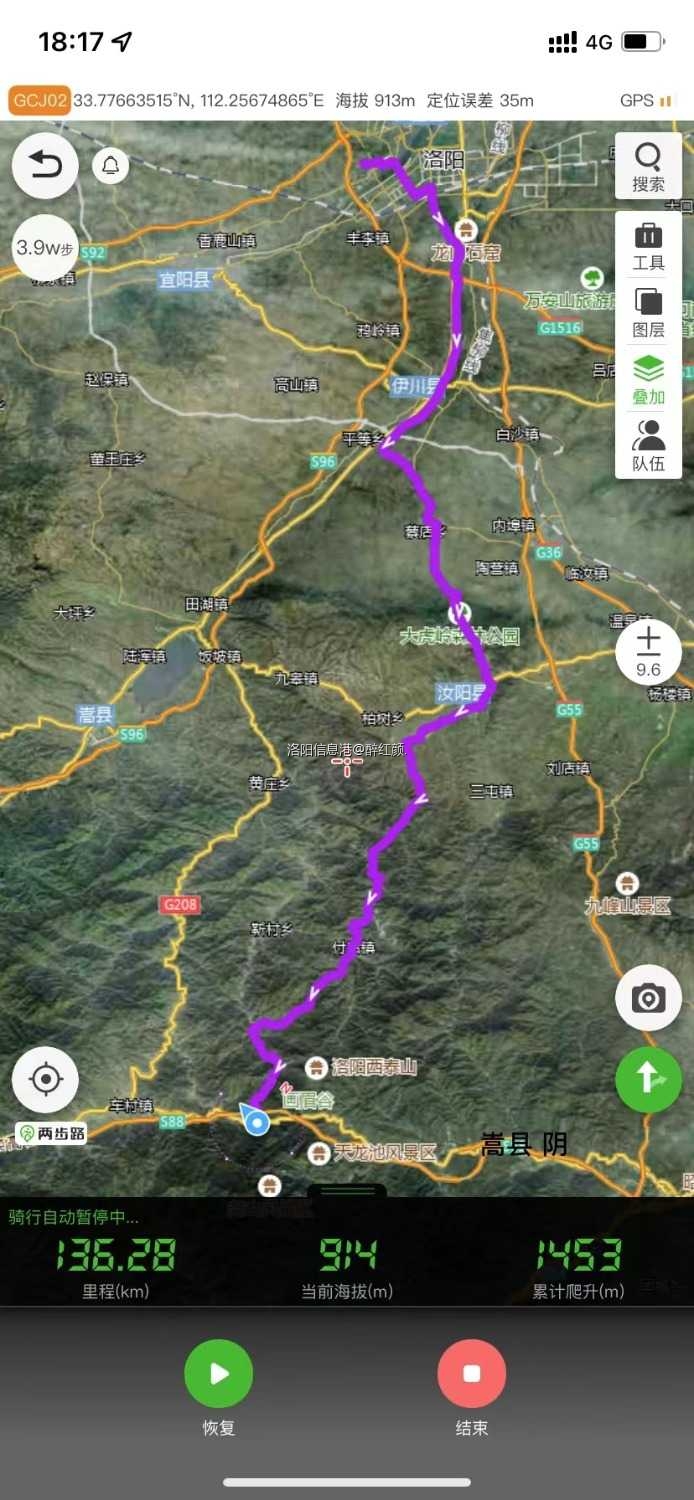Center the map on current location
The image size is (694, 1500).
(x=45, y=1080)
